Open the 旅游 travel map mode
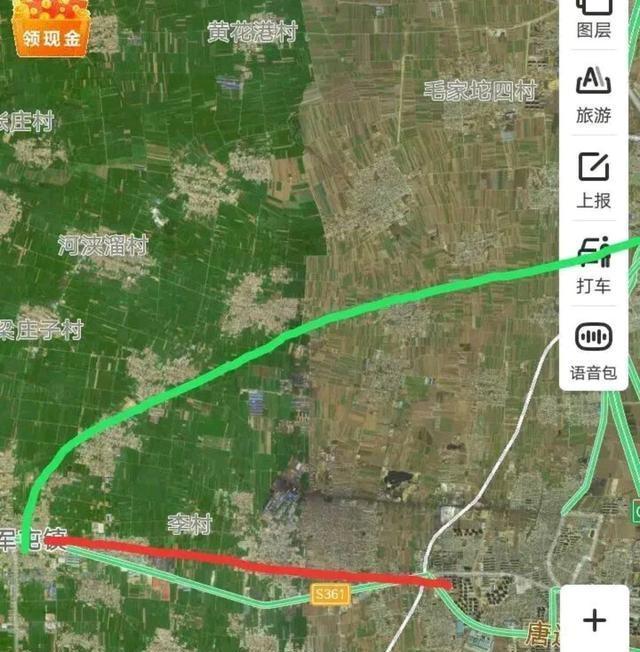 tap(594, 95)
